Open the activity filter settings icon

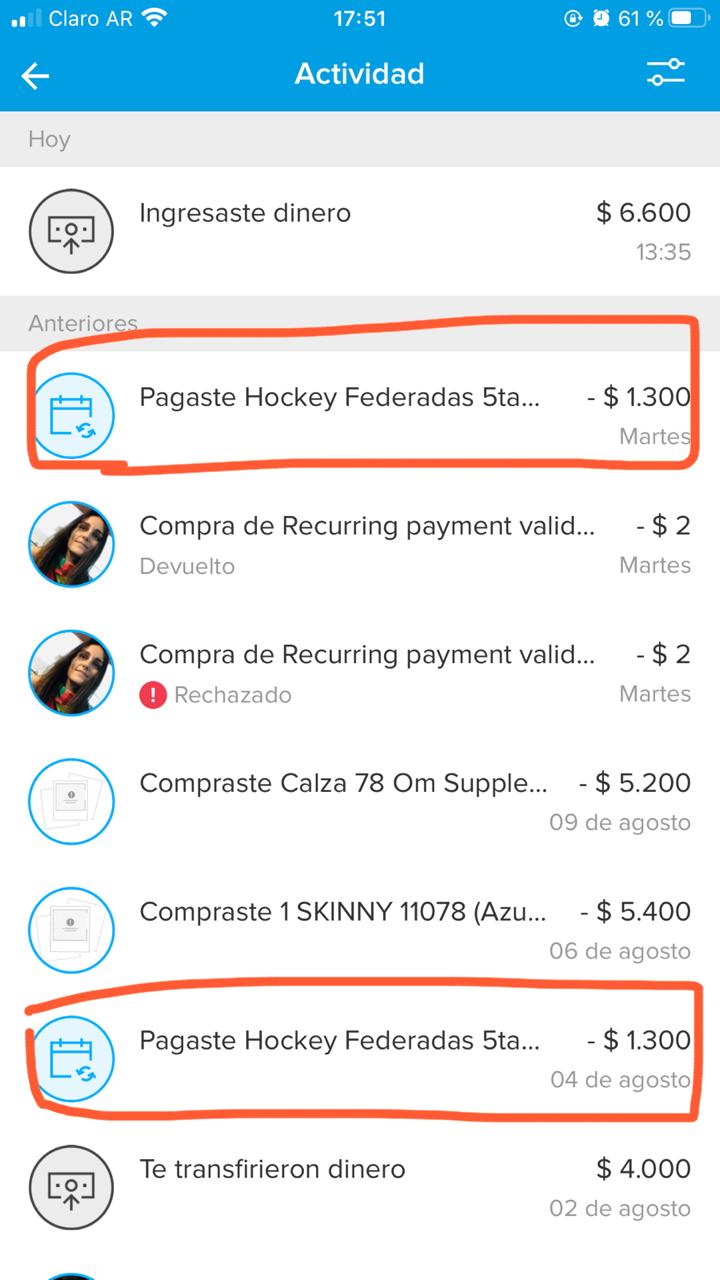(665, 73)
